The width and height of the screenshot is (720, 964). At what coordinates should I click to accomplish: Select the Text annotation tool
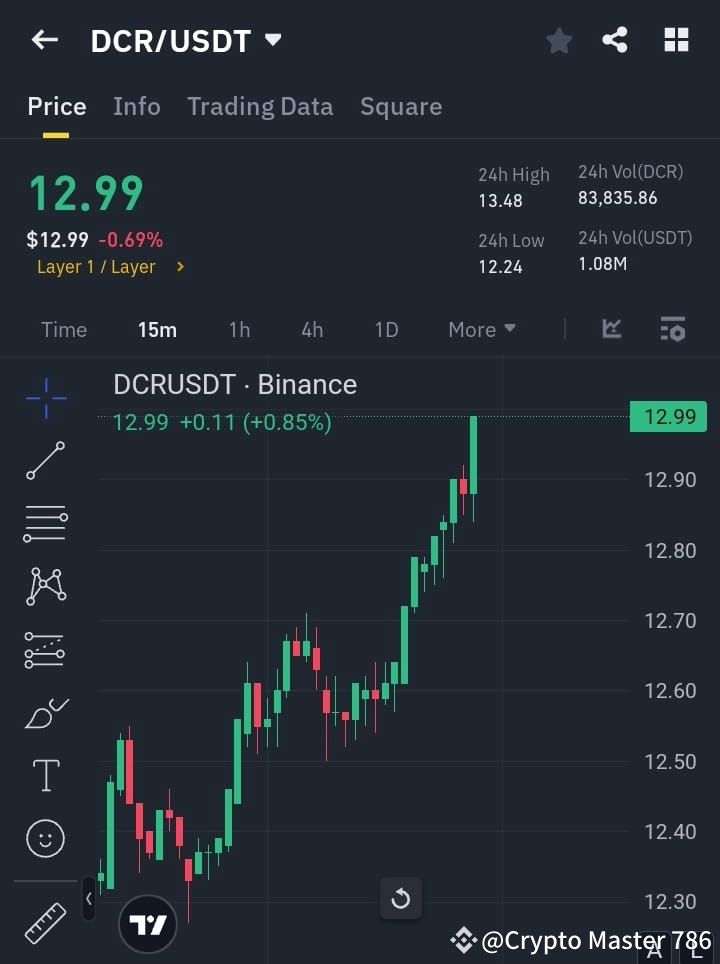[x=45, y=774]
